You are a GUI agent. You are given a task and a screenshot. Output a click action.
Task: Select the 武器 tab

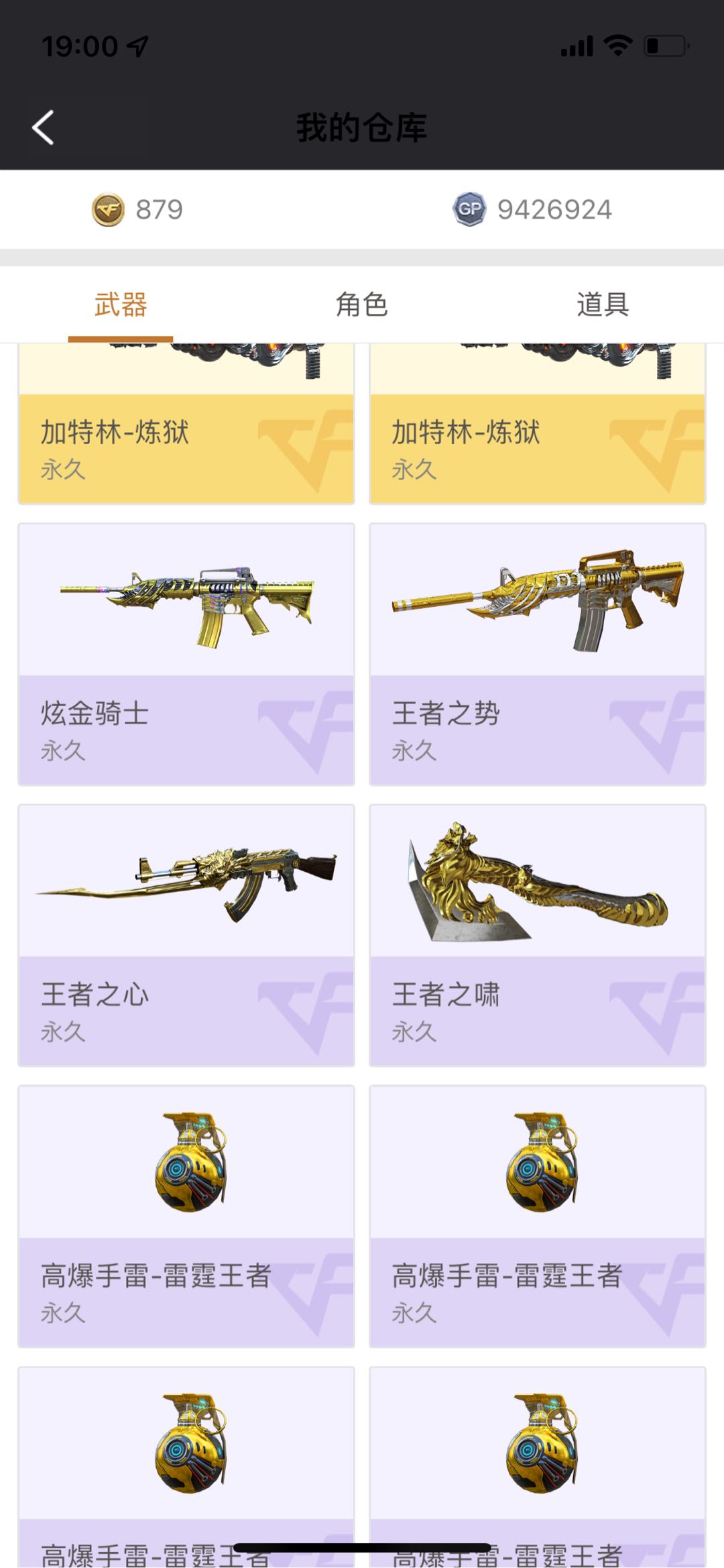[x=121, y=305]
